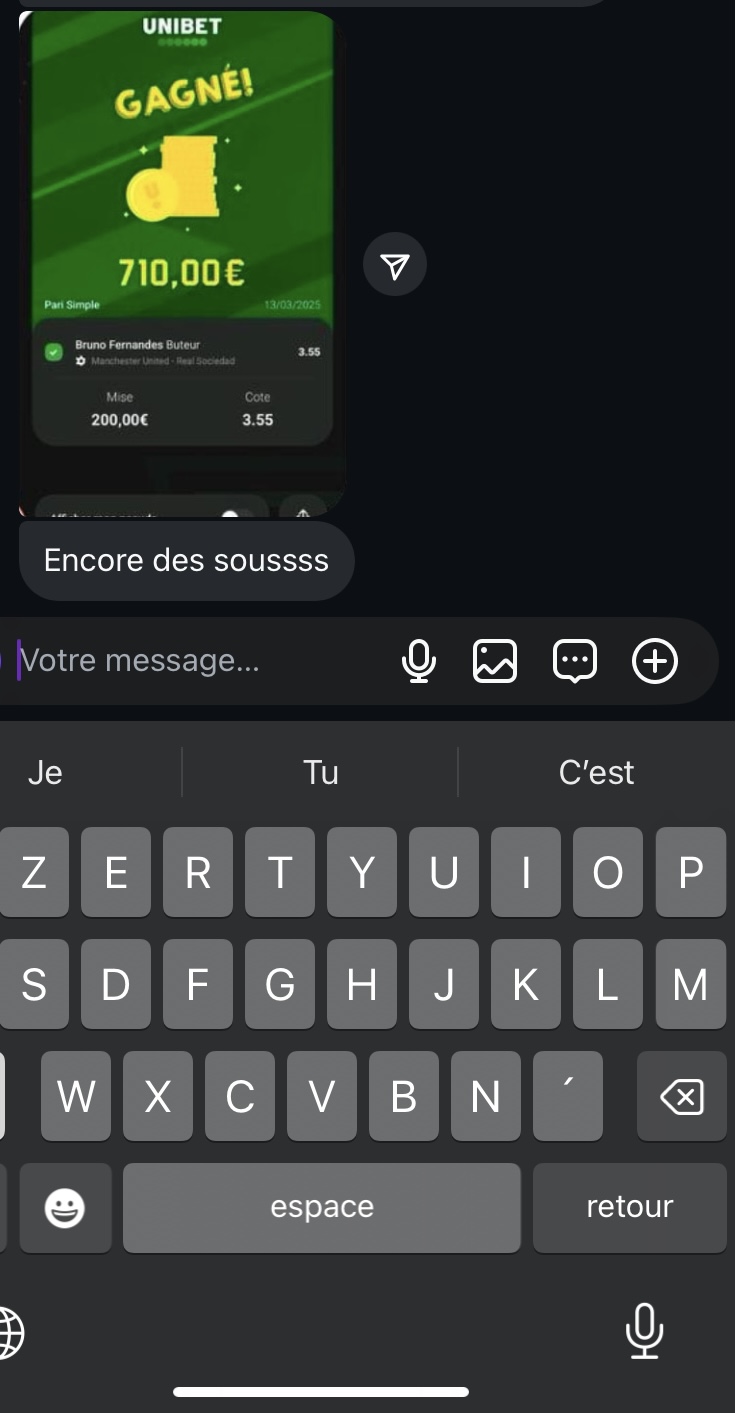The image size is (735, 1413).
Task: Tap the 'Encore des soussss' message bubble
Action: (x=186, y=560)
